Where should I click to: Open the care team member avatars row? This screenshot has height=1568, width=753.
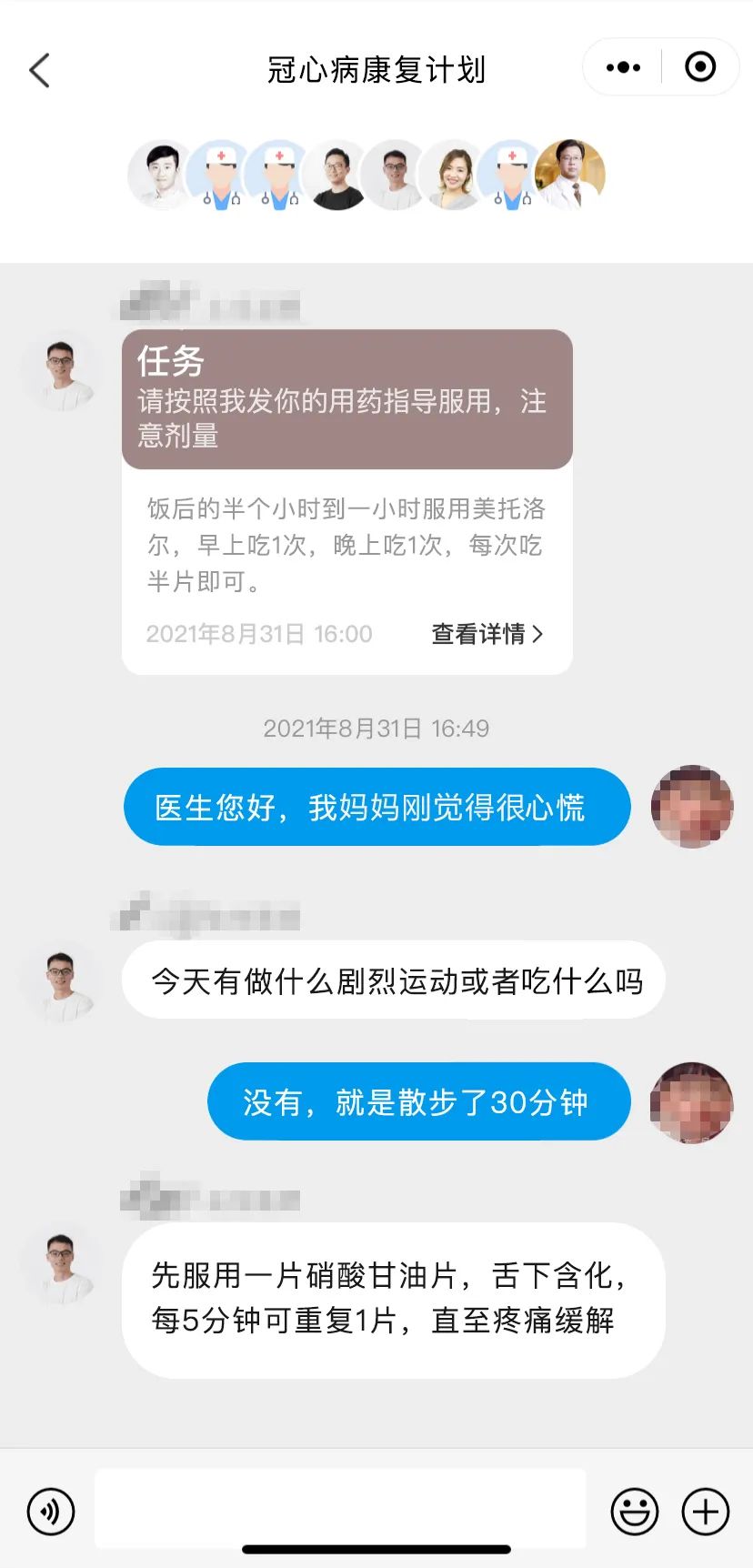coord(366,175)
